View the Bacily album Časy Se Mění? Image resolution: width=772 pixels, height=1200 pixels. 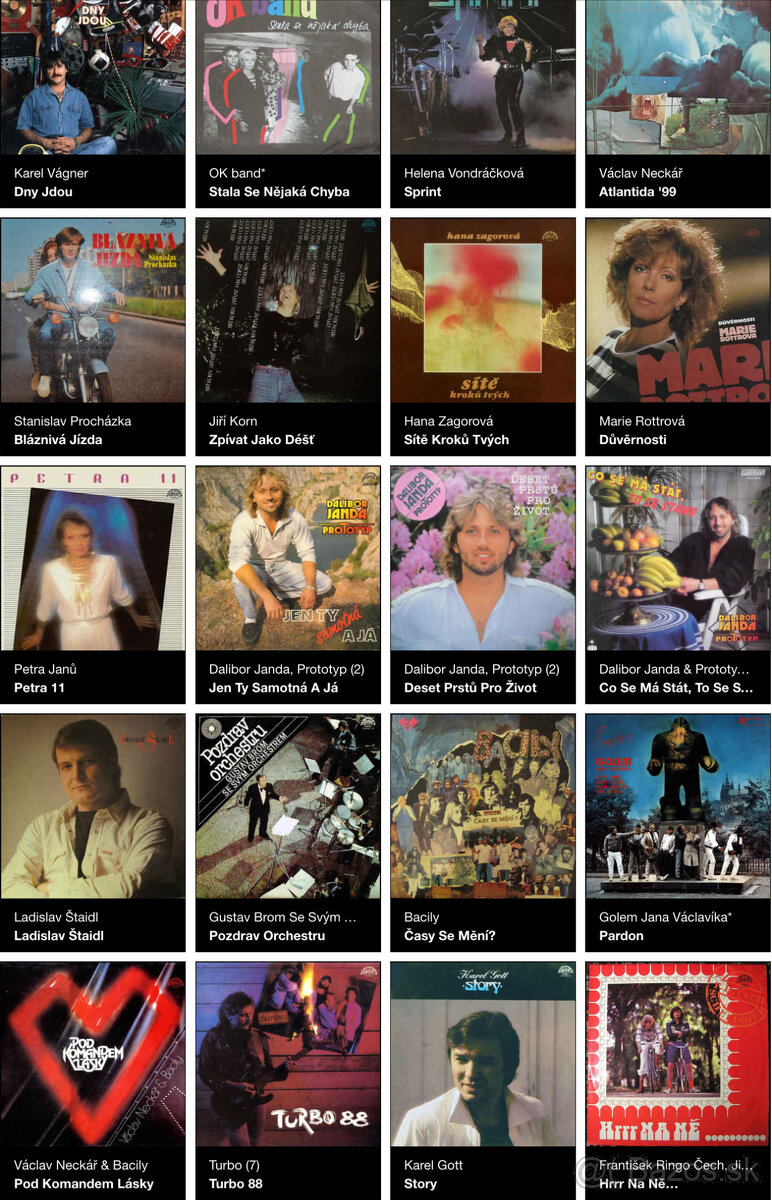(483, 806)
